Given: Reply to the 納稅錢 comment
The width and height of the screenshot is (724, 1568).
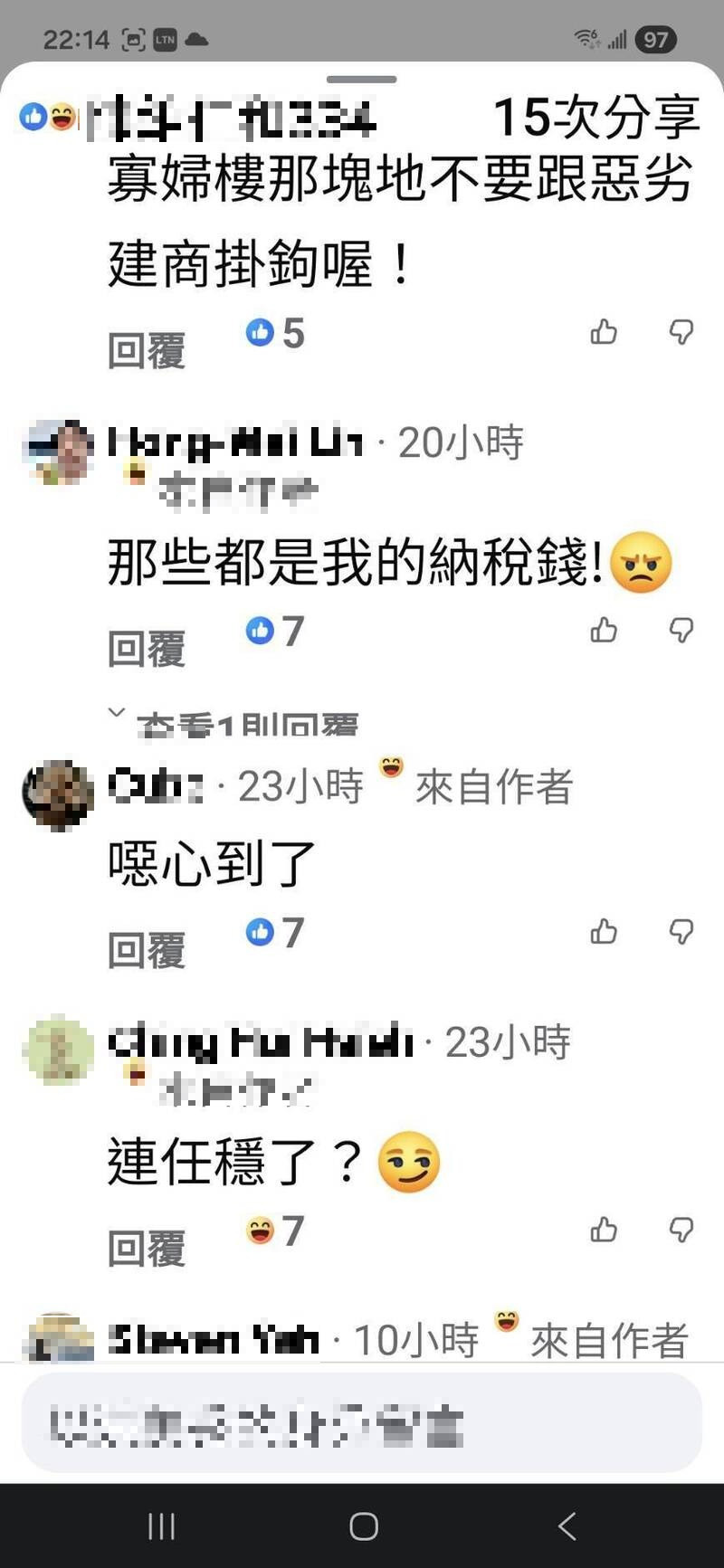Looking at the screenshot, I should click(x=147, y=649).
